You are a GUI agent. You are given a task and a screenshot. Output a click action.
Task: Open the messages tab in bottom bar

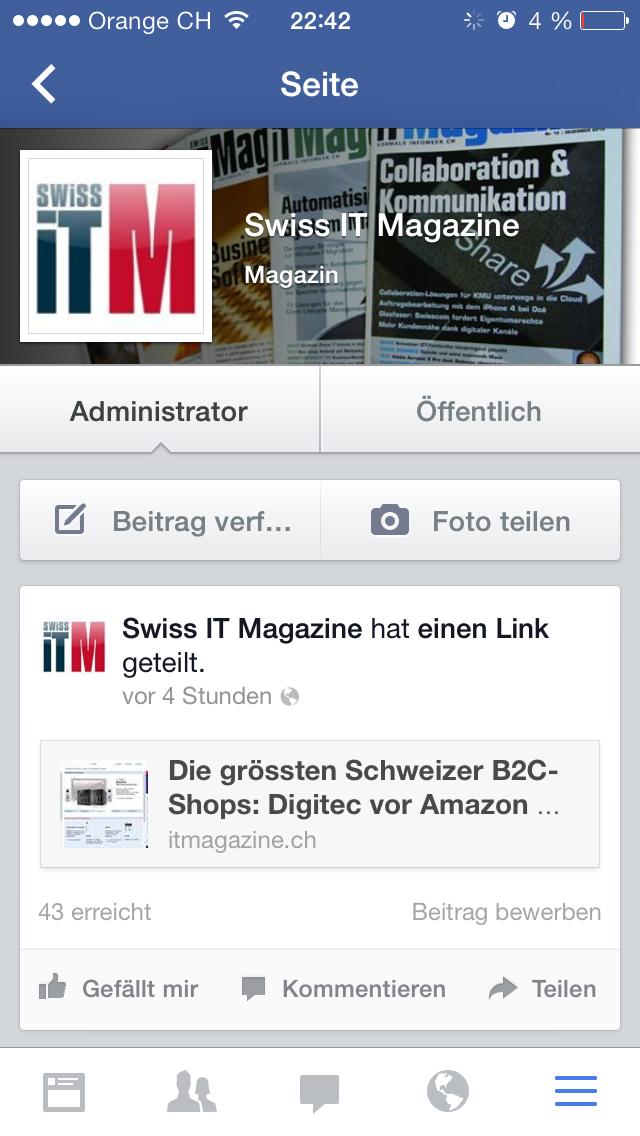320,1093
